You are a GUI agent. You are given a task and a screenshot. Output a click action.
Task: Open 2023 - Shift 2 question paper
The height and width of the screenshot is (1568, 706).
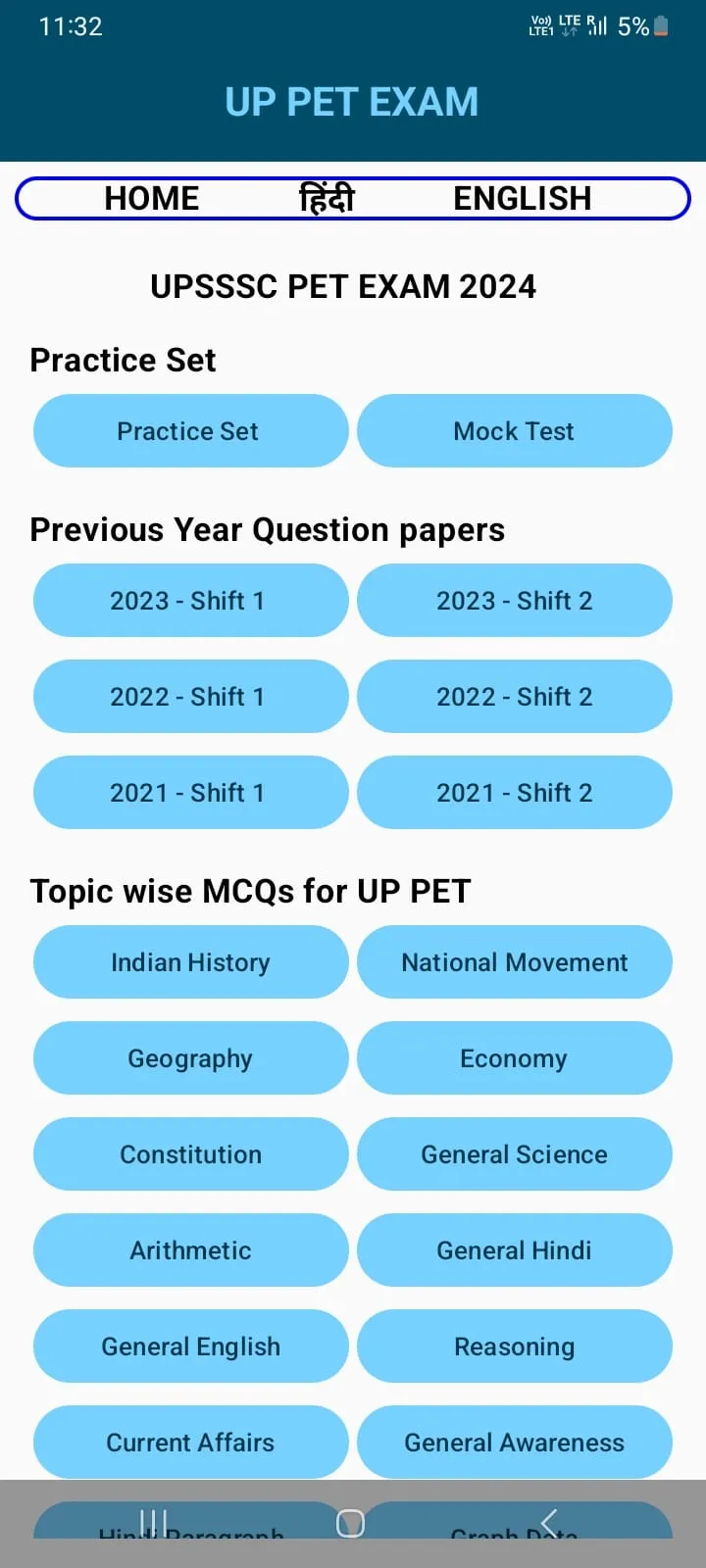point(514,601)
